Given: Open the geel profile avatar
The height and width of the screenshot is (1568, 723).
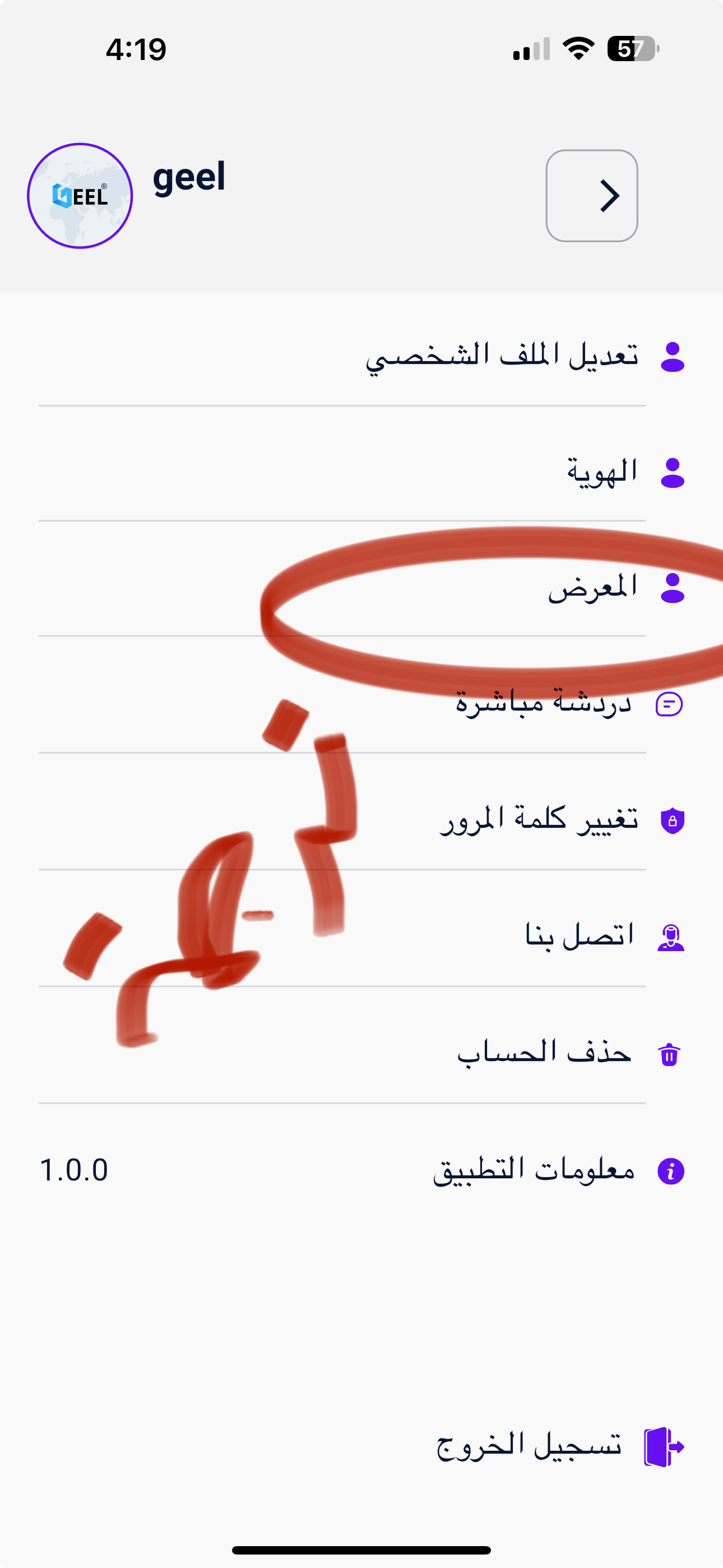Looking at the screenshot, I should 80,195.
